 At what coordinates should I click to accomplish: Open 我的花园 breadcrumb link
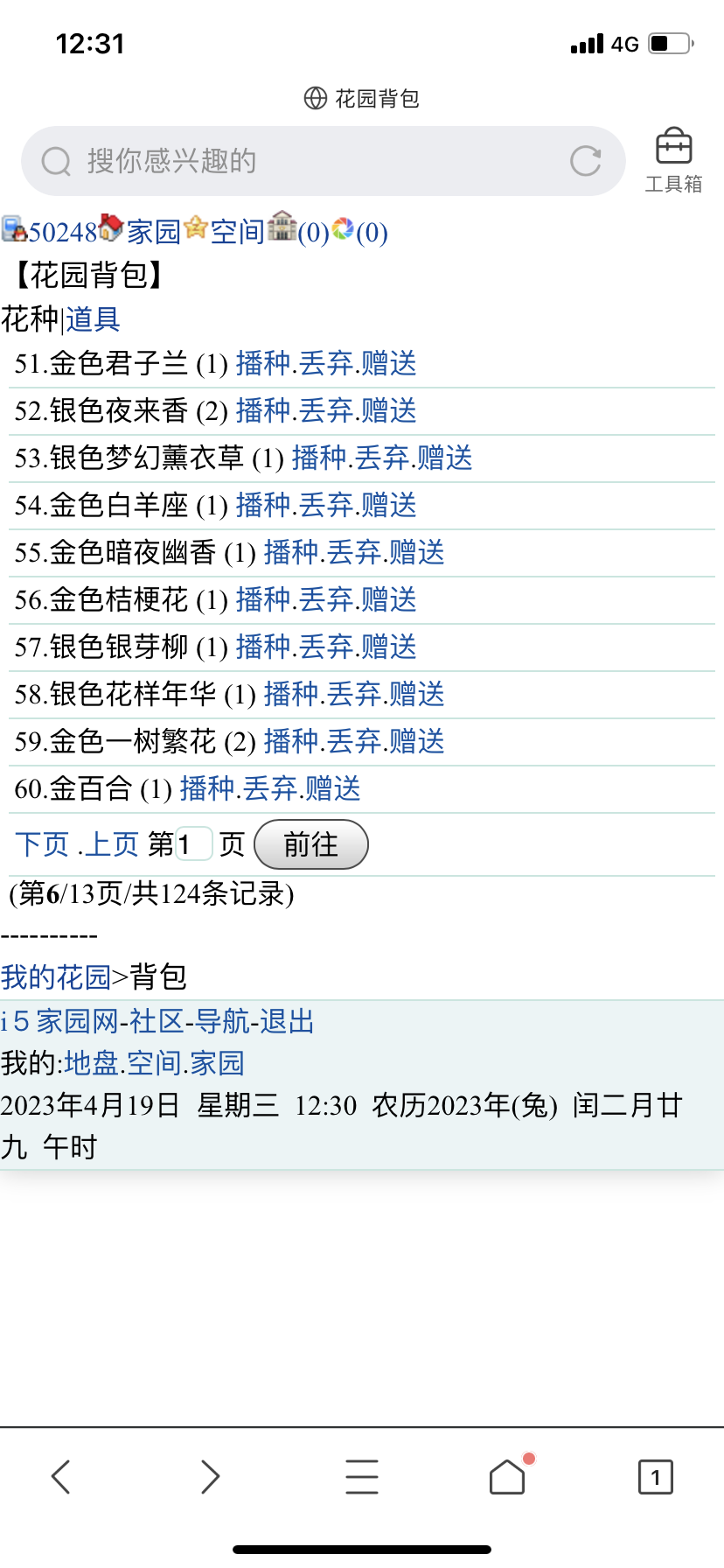(x=56, y=976)
